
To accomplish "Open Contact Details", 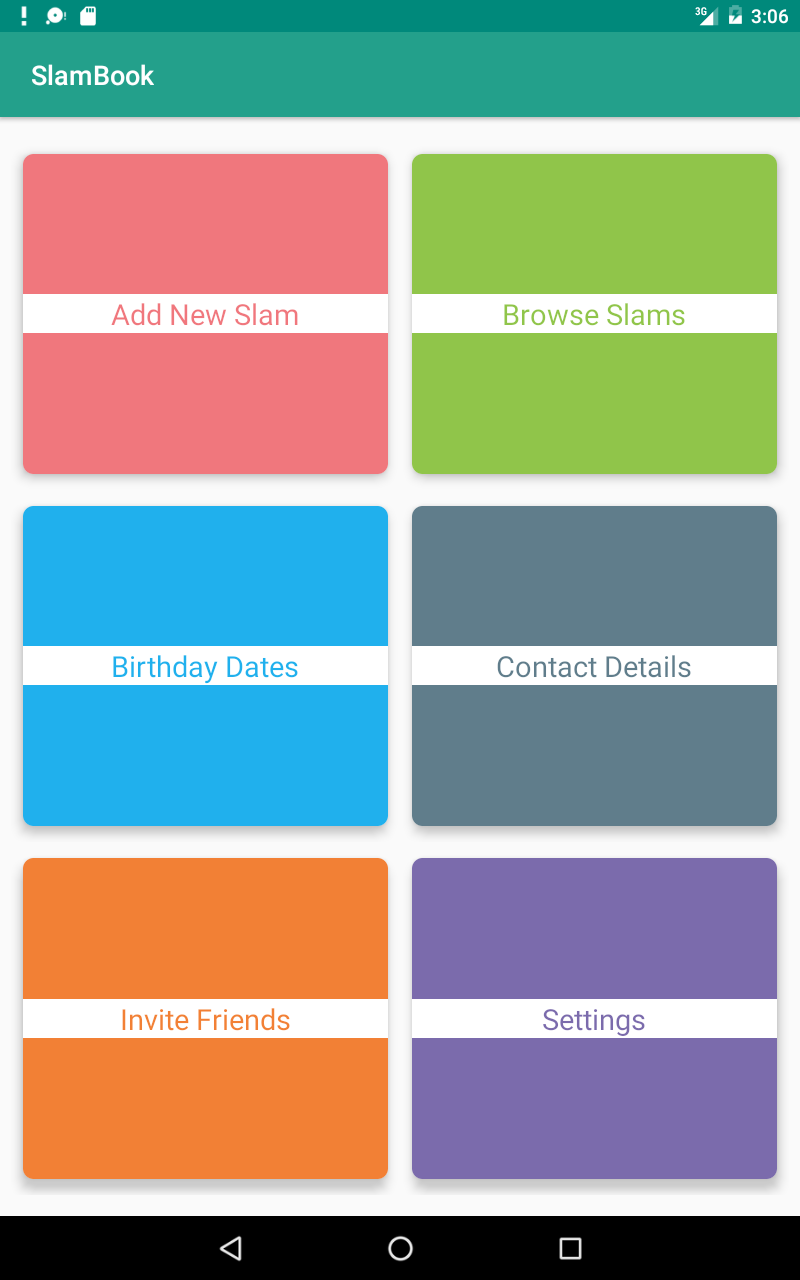I will 594,666.
